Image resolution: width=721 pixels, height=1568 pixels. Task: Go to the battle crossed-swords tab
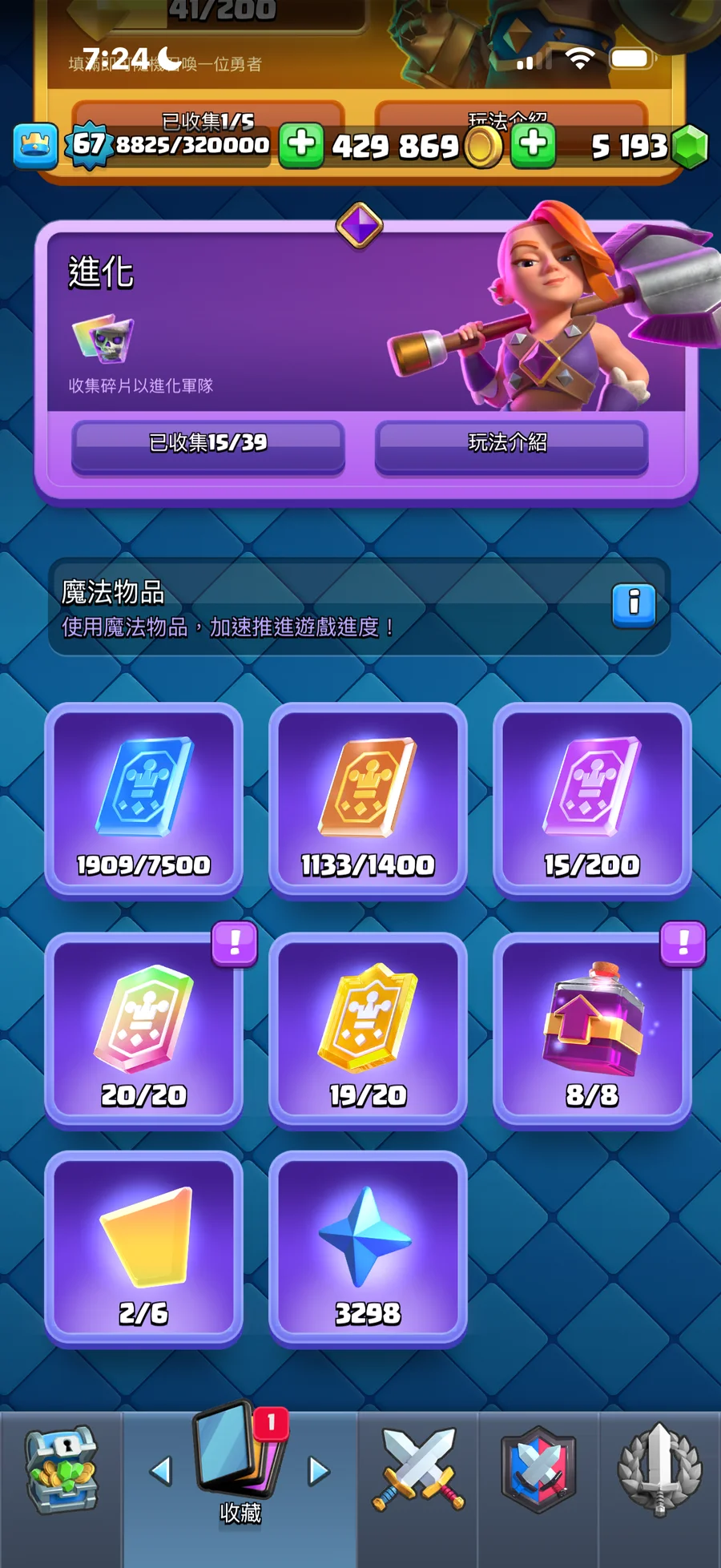point(417,1469)
